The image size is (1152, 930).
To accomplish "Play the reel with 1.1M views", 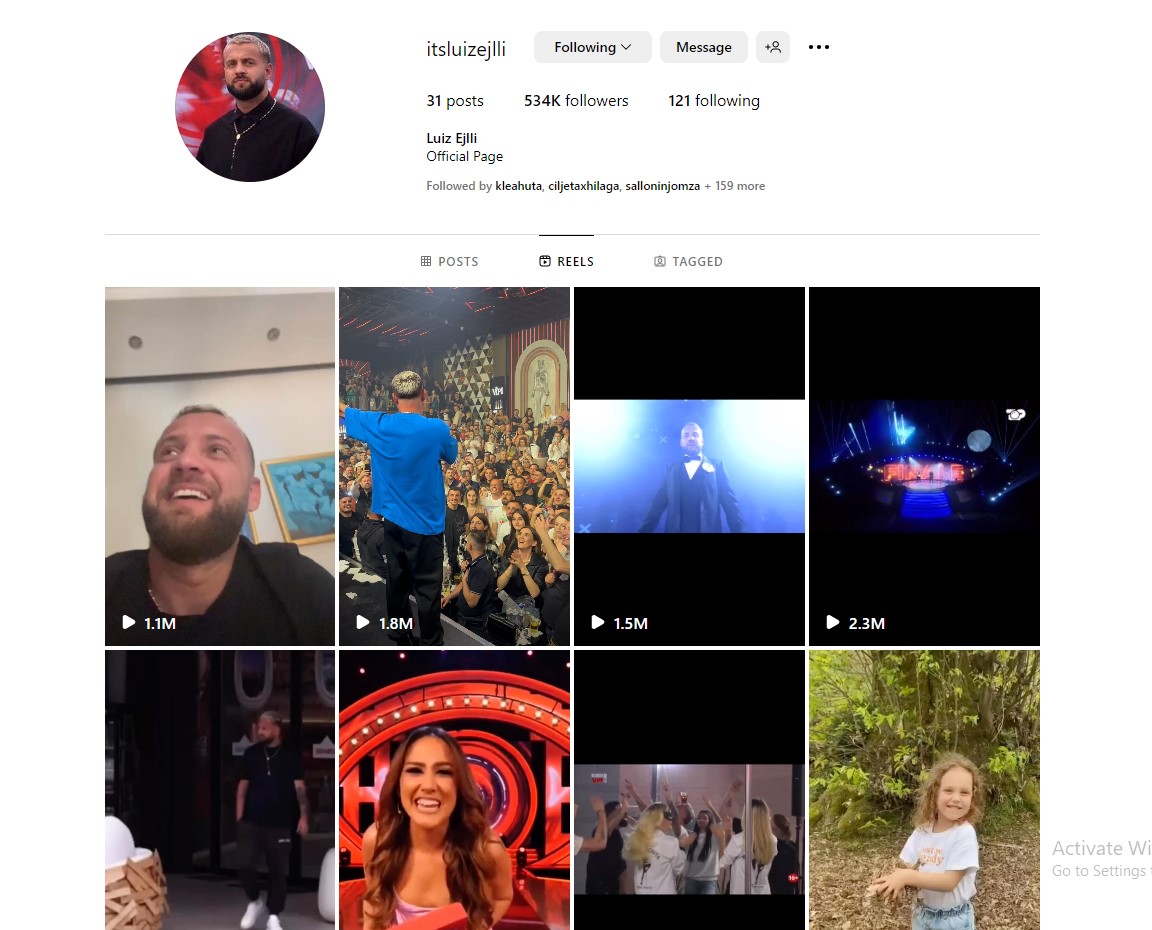I will pos(220,466).
